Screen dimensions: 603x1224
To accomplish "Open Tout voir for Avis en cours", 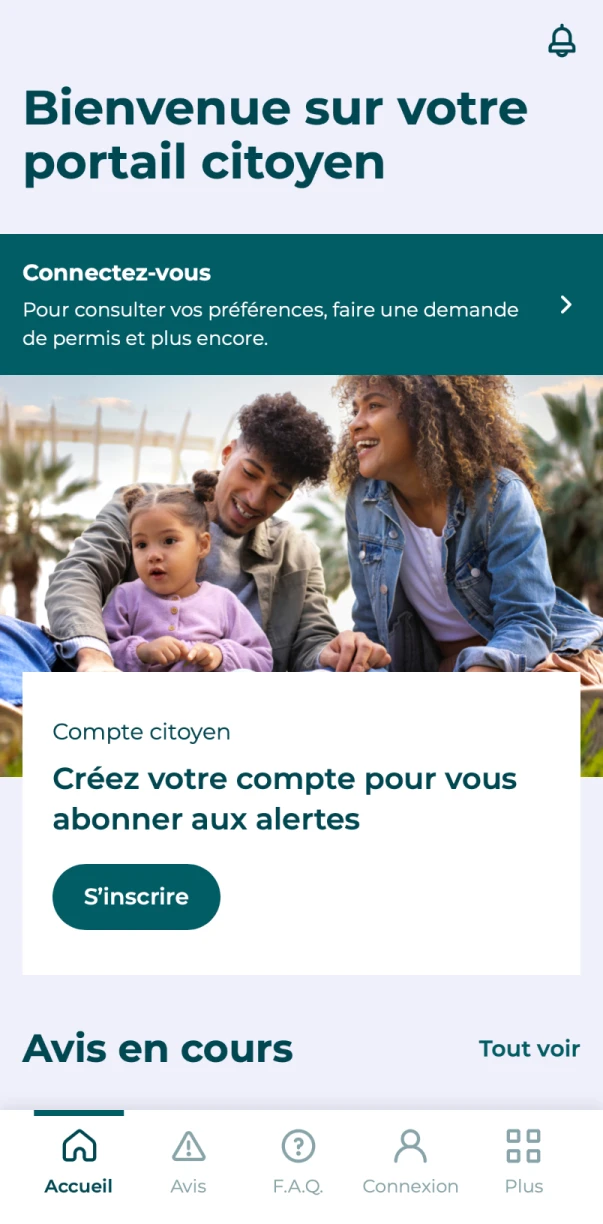I will 529,1048.
